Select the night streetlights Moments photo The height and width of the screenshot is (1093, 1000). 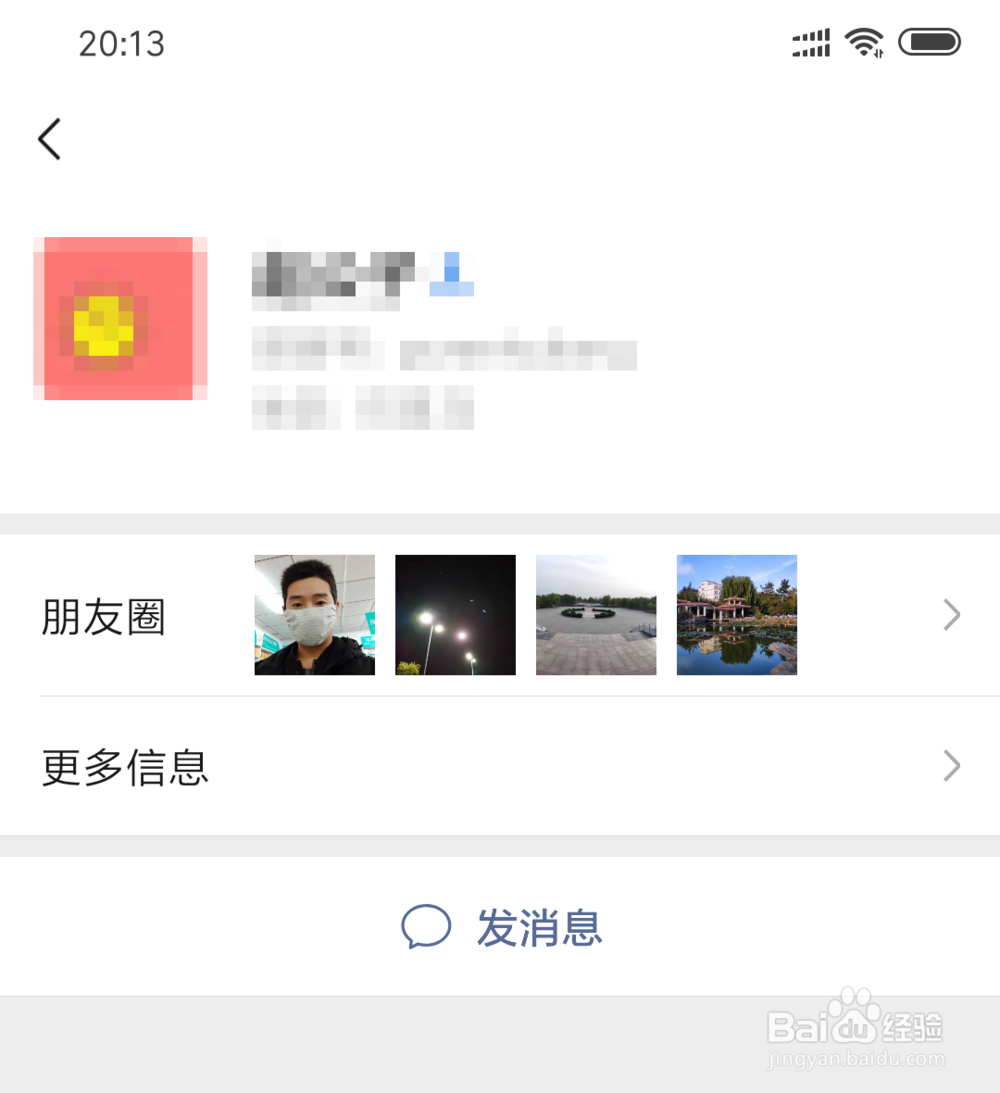point(455,614)
